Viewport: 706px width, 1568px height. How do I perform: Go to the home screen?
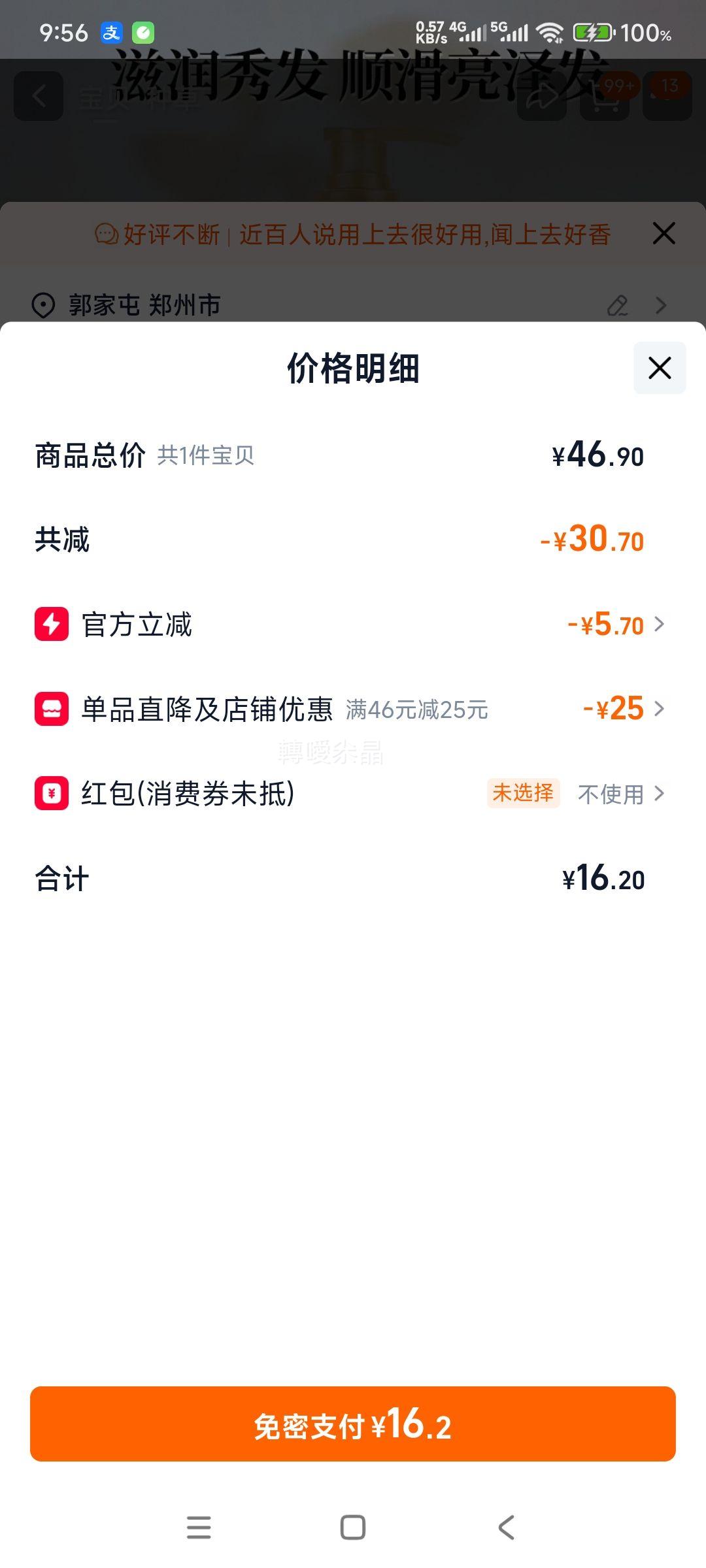coord(353,1527)
